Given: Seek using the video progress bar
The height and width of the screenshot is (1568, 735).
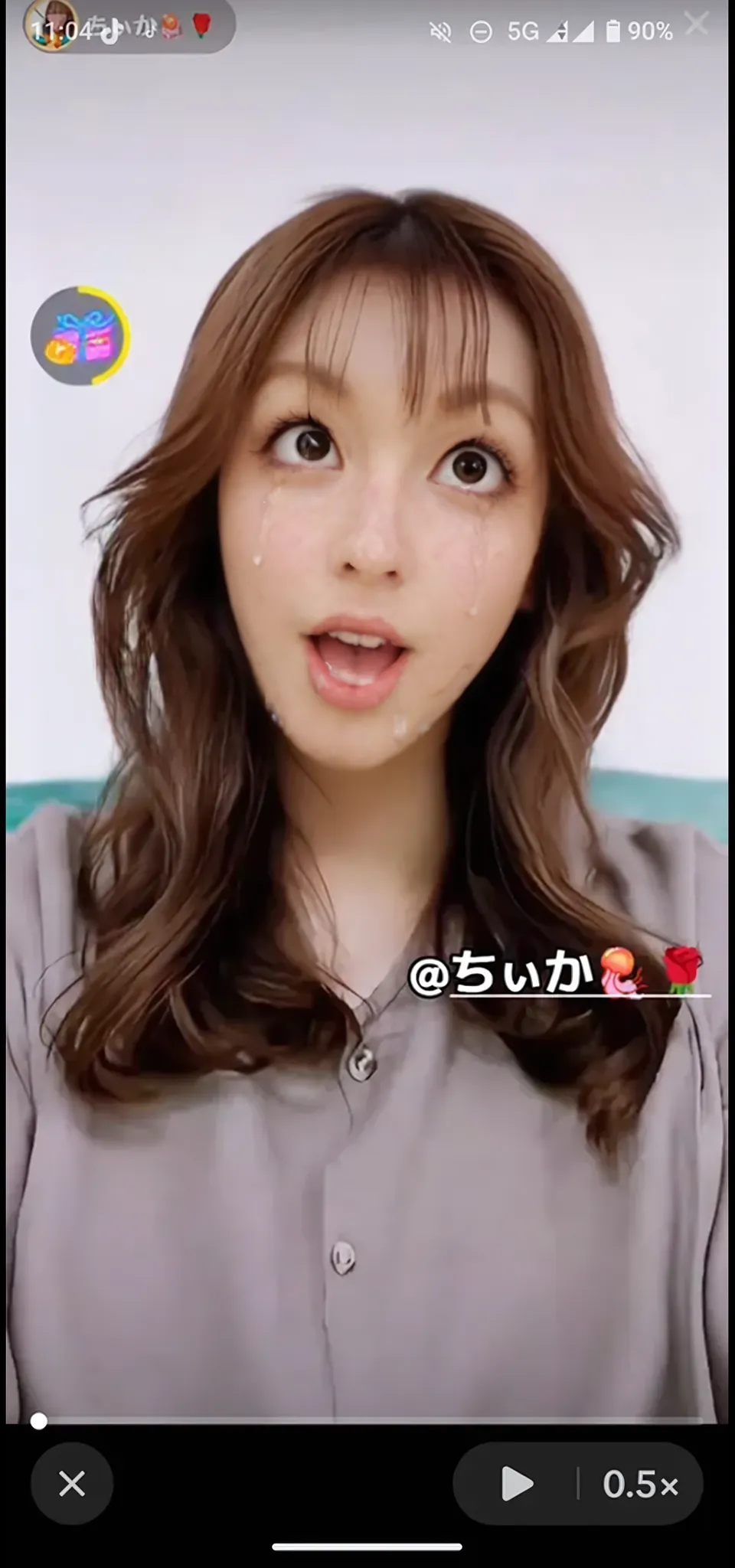Looking at the screenshot, I should [367, 1421].
